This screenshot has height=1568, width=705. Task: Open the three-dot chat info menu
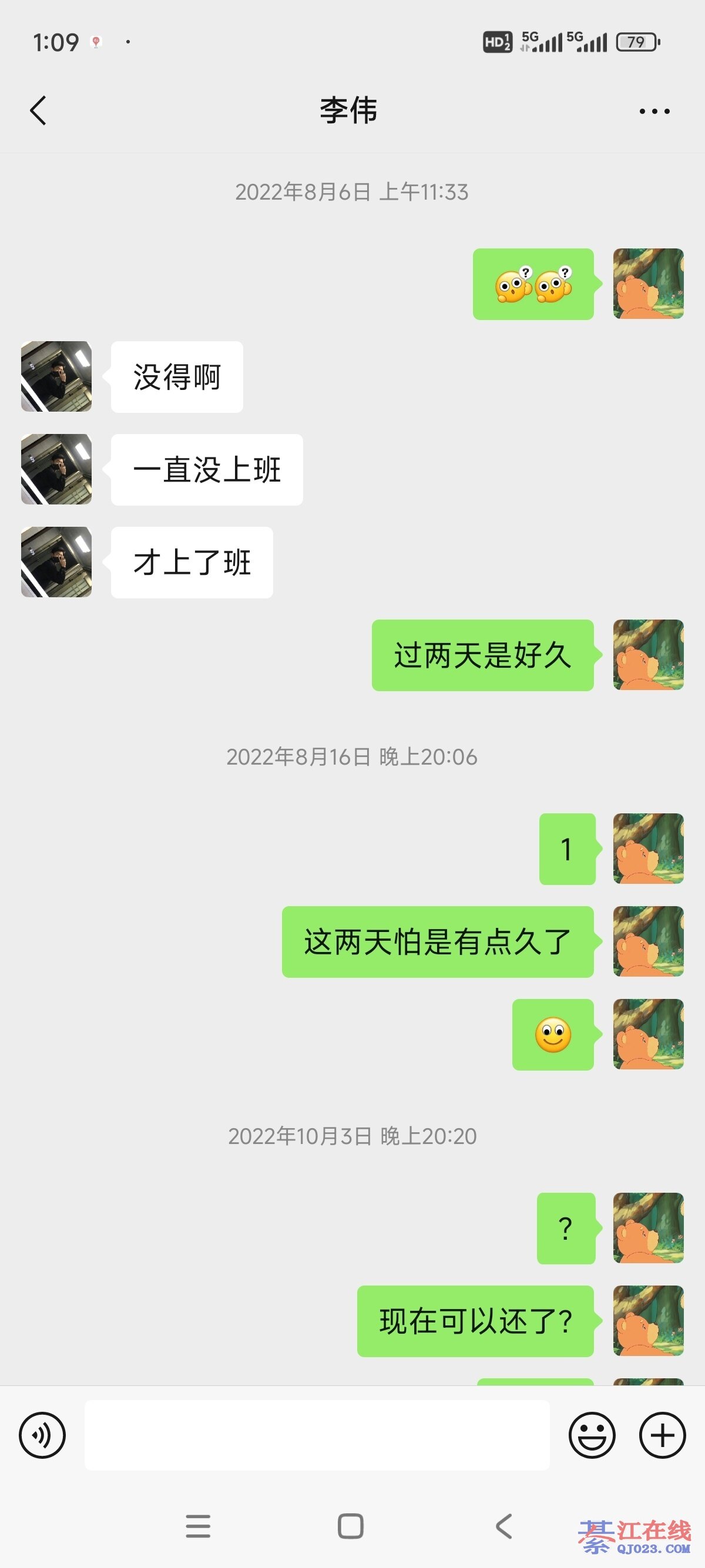654,112
